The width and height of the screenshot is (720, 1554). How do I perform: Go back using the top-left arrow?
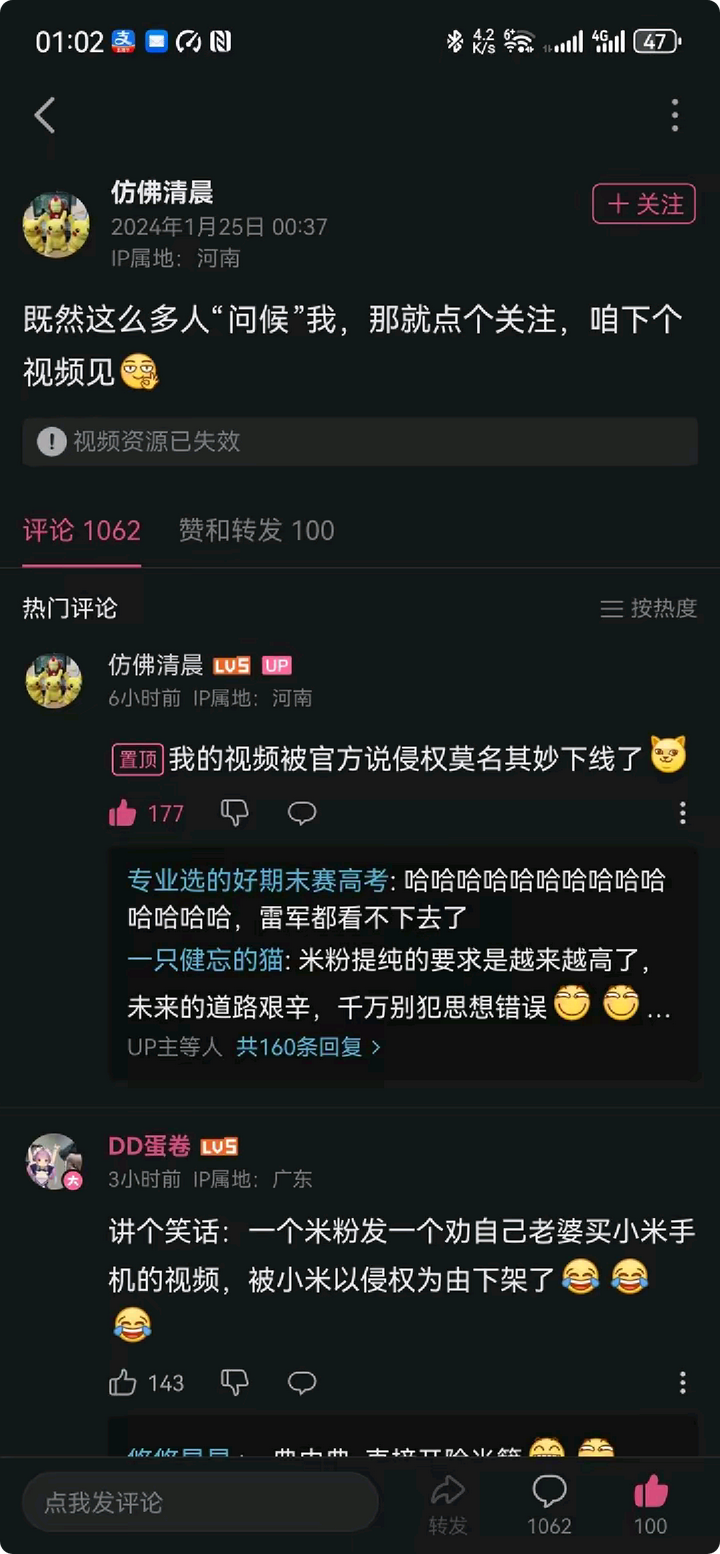pos(45,116)
